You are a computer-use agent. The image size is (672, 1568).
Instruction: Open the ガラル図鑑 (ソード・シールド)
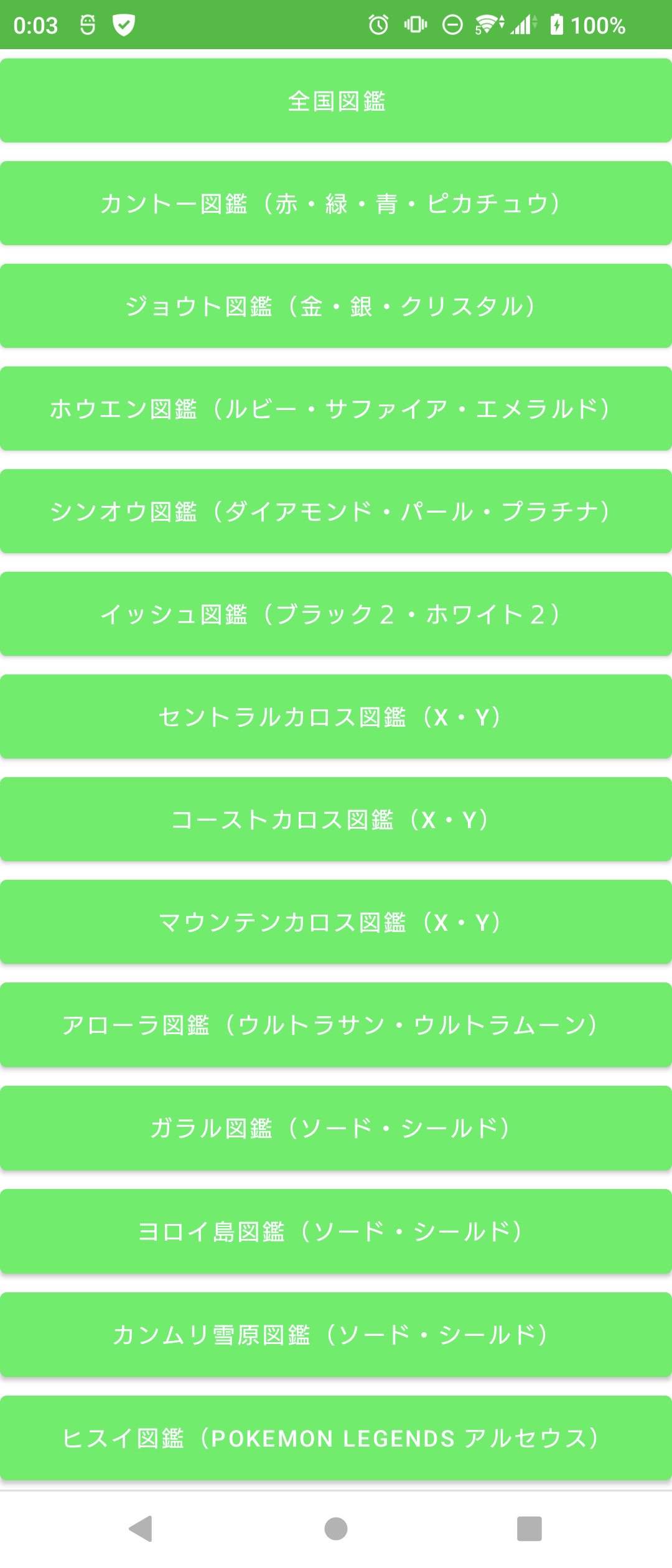click(x=336, y=1127)
